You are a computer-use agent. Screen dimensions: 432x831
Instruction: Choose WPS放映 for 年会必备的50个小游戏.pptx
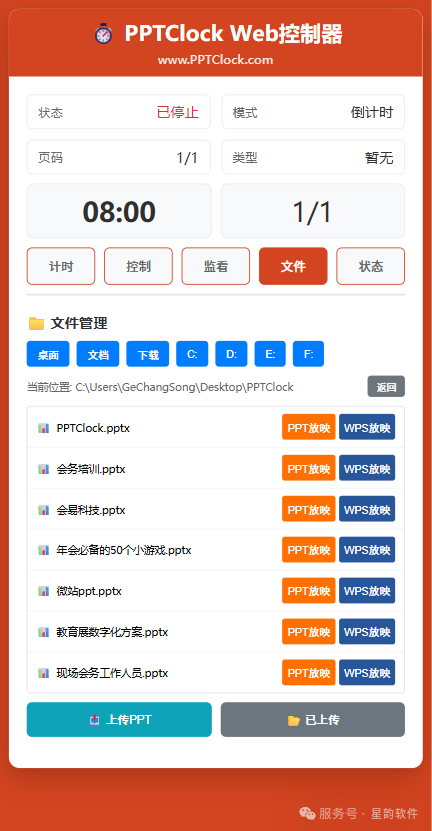[367, 550]
